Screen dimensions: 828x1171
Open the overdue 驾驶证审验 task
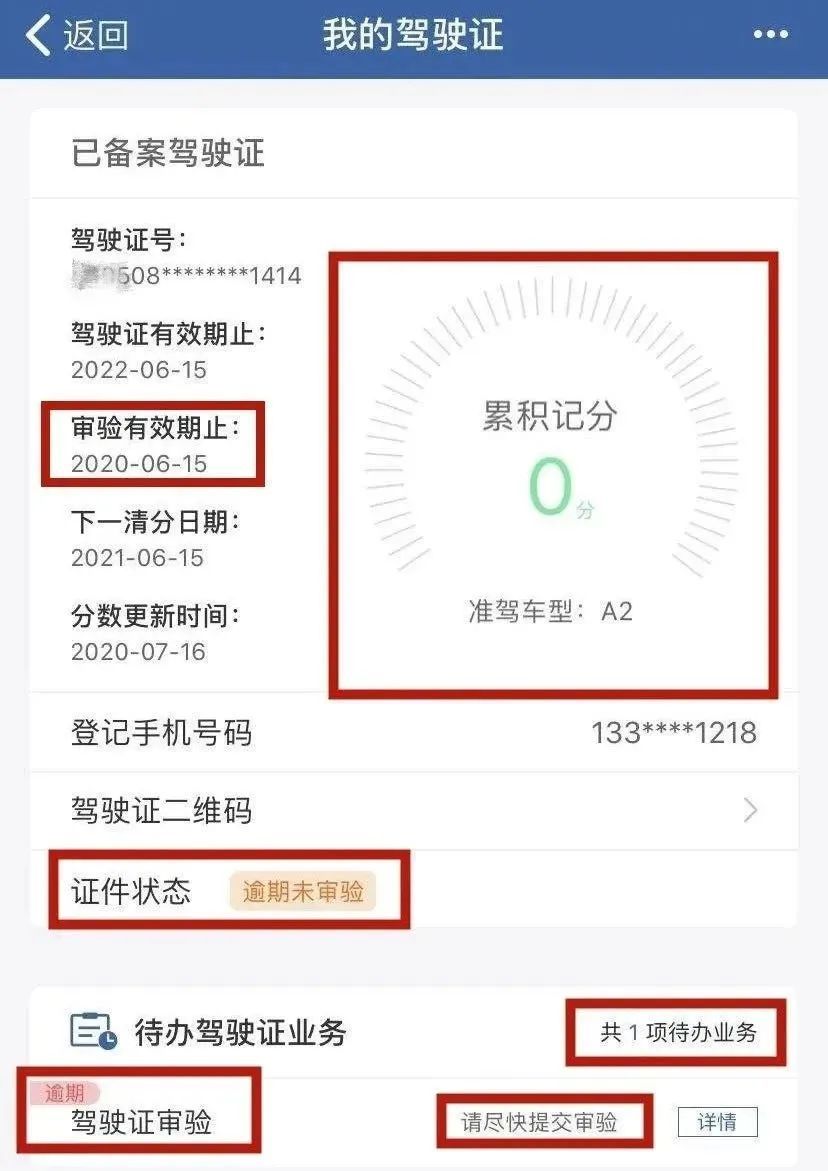coord(141,1122)
